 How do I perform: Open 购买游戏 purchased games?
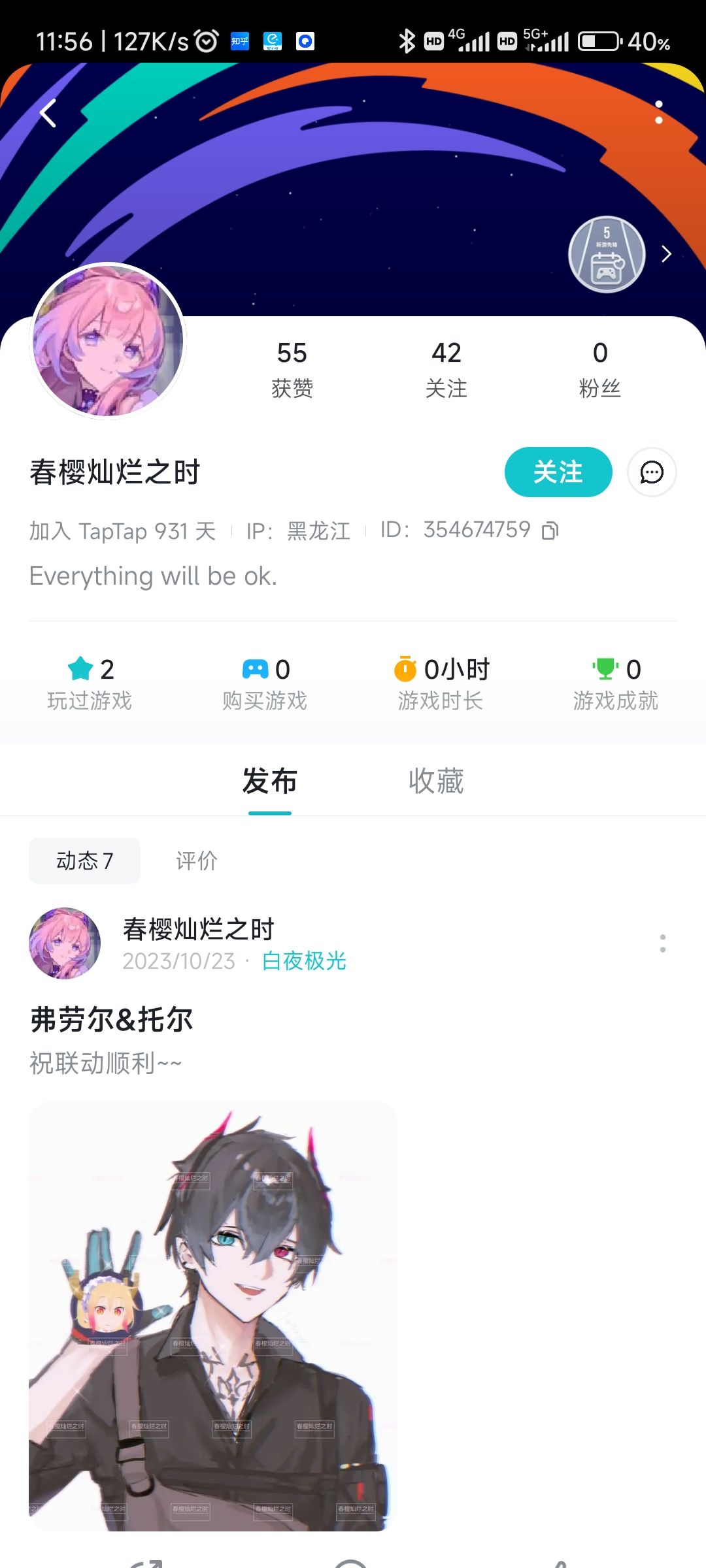(265, 683)
